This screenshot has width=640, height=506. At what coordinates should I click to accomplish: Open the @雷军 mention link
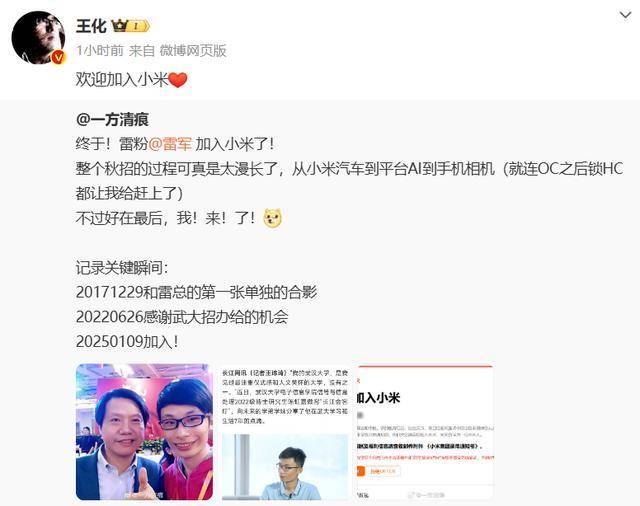coord(169,143)
